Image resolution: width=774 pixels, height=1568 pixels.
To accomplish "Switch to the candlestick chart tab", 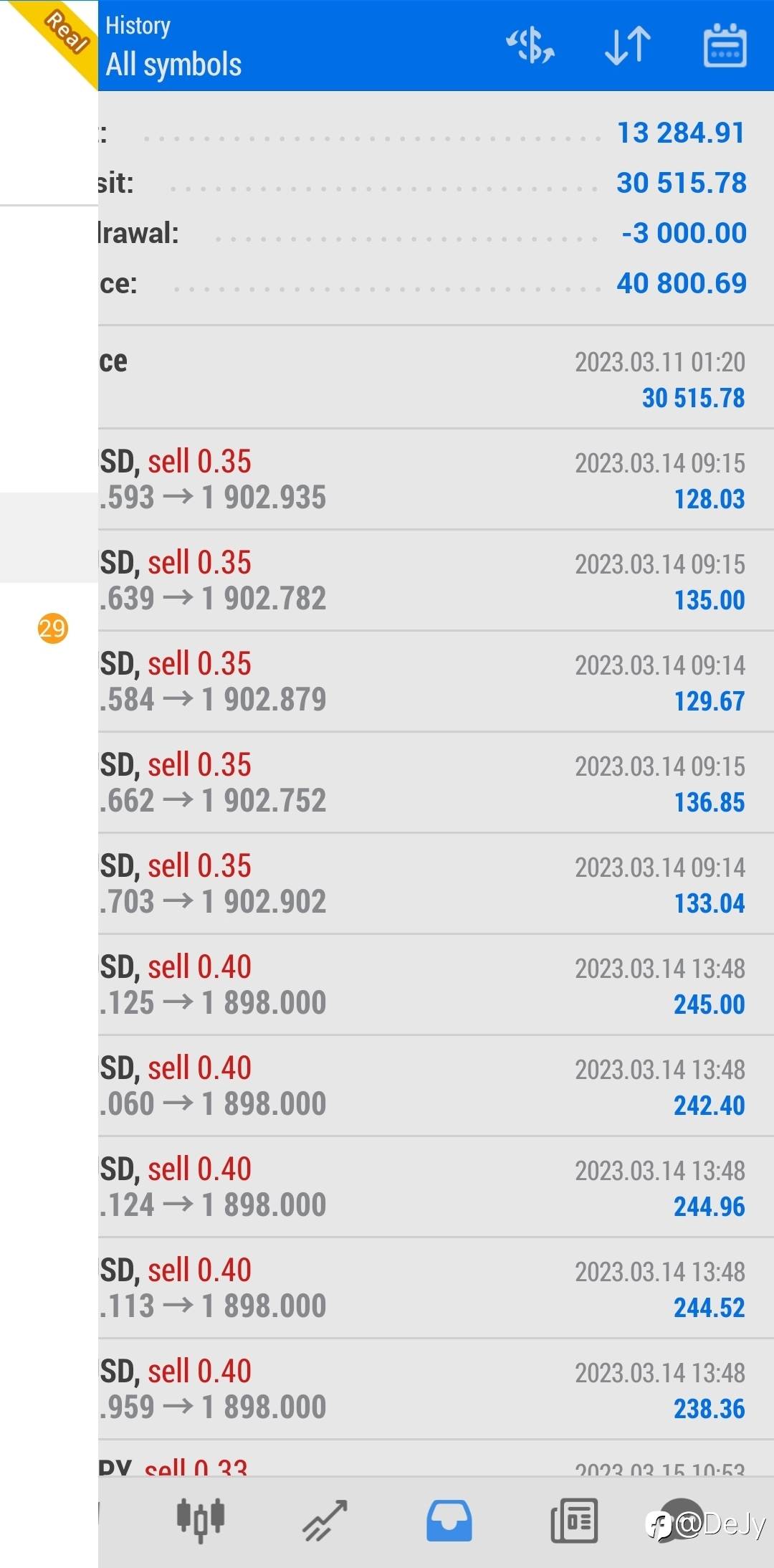I will tap(201, 1520).
